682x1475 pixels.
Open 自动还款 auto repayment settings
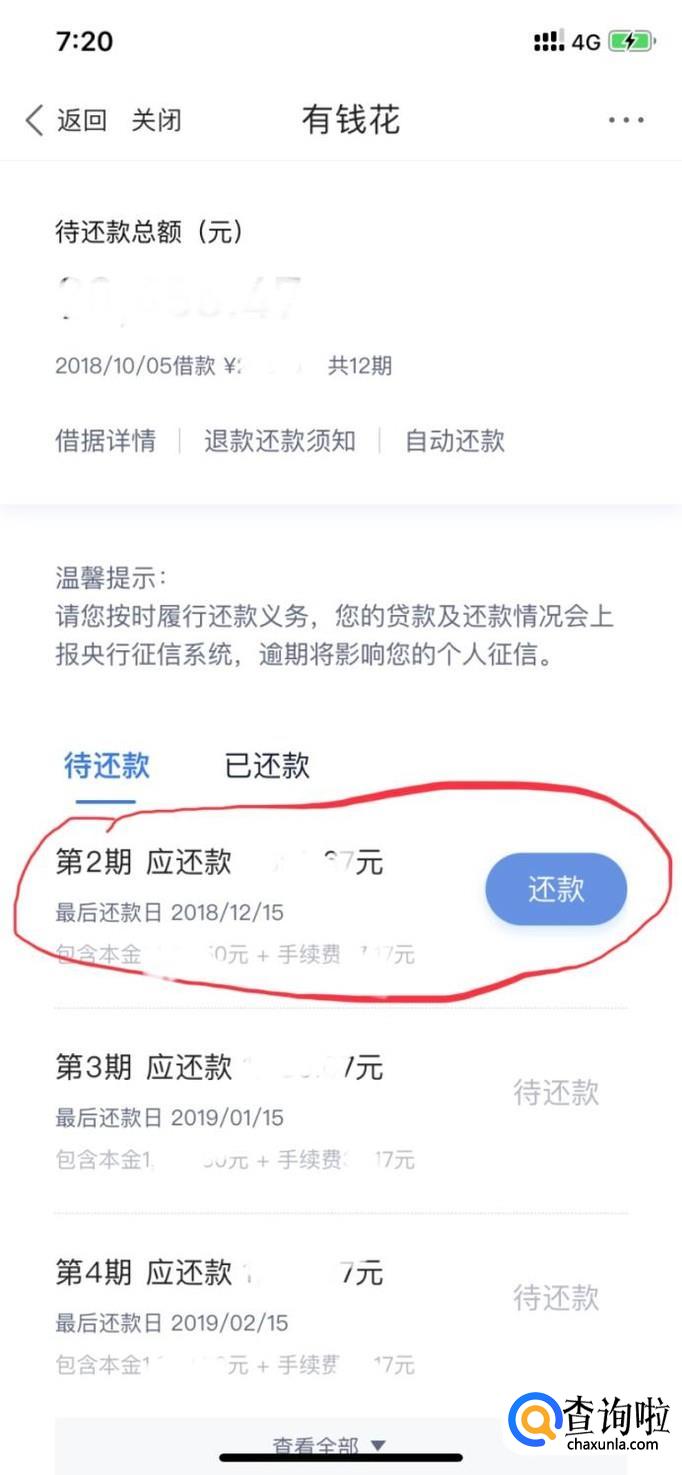[x=455, y=441]
